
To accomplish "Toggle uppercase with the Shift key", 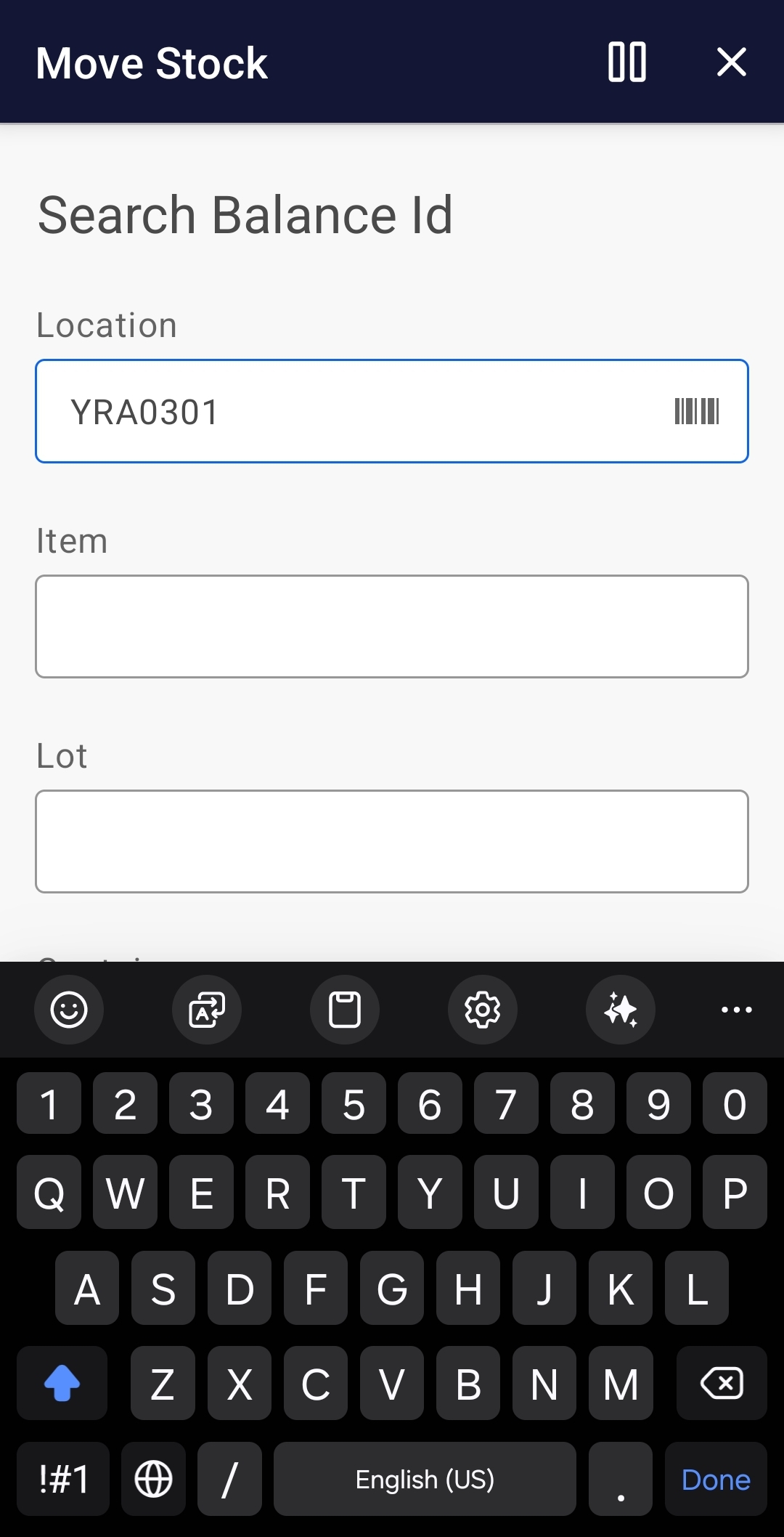I will point(62,1383).
